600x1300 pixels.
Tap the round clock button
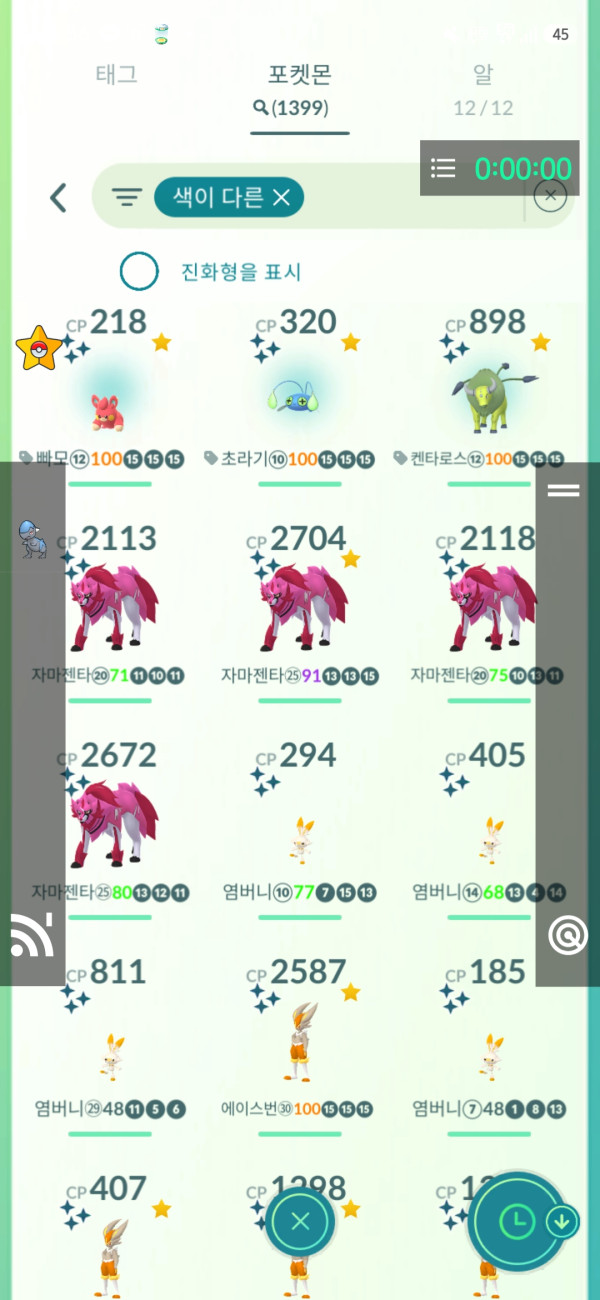(x=516, y=1220)
